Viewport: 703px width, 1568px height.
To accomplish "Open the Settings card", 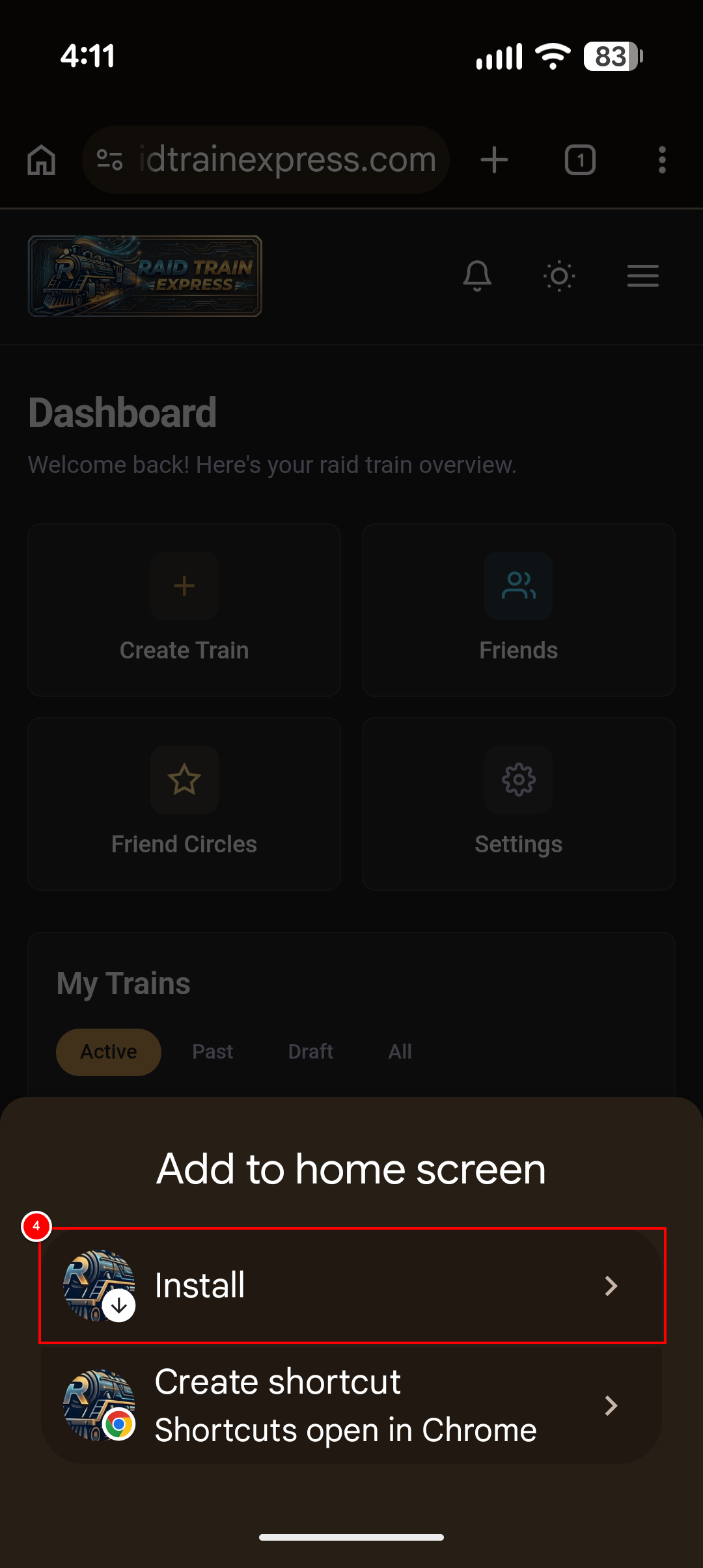I will (x=518, y=804).
